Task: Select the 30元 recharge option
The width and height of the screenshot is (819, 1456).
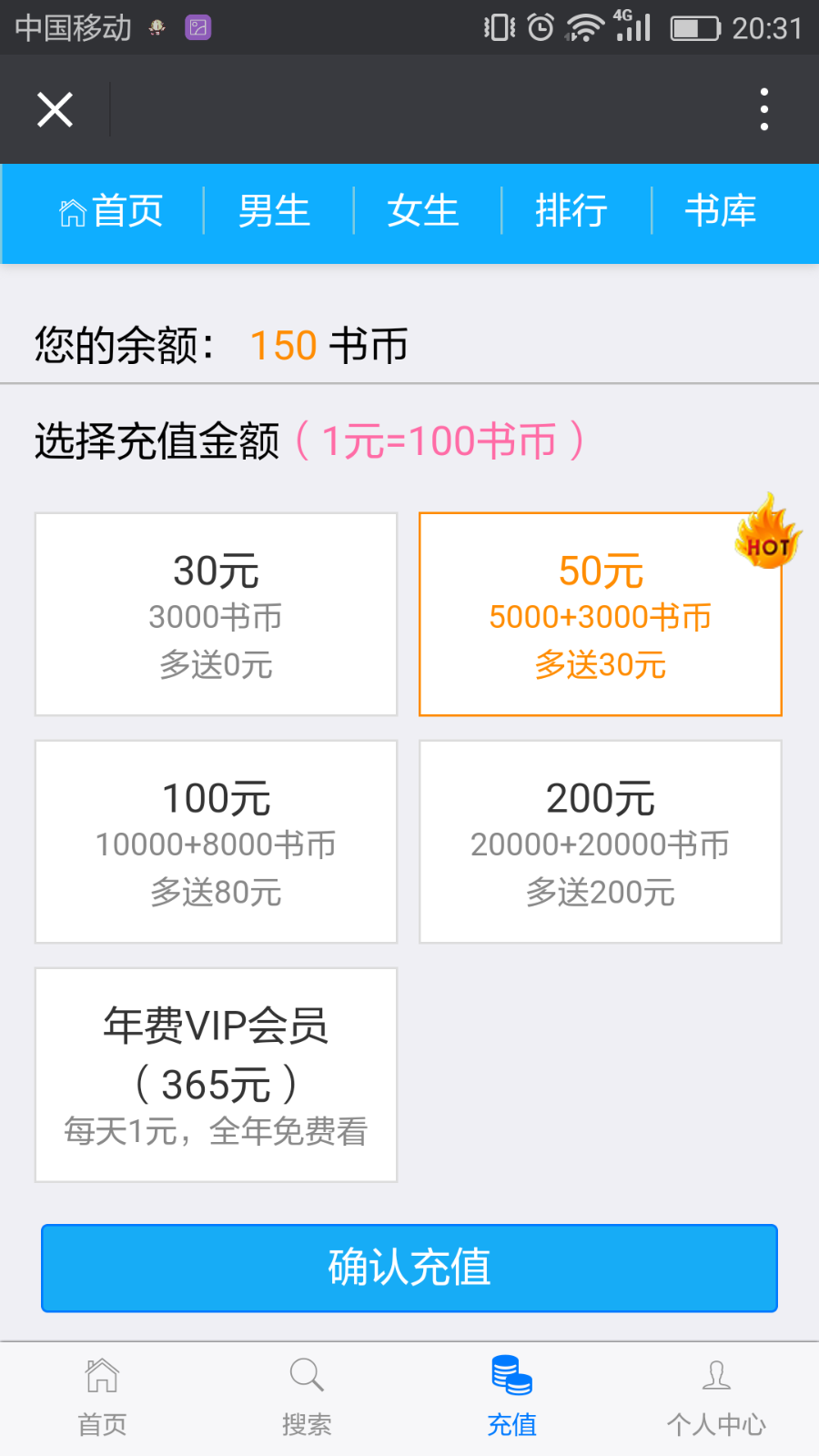Action: coord(216,615)
